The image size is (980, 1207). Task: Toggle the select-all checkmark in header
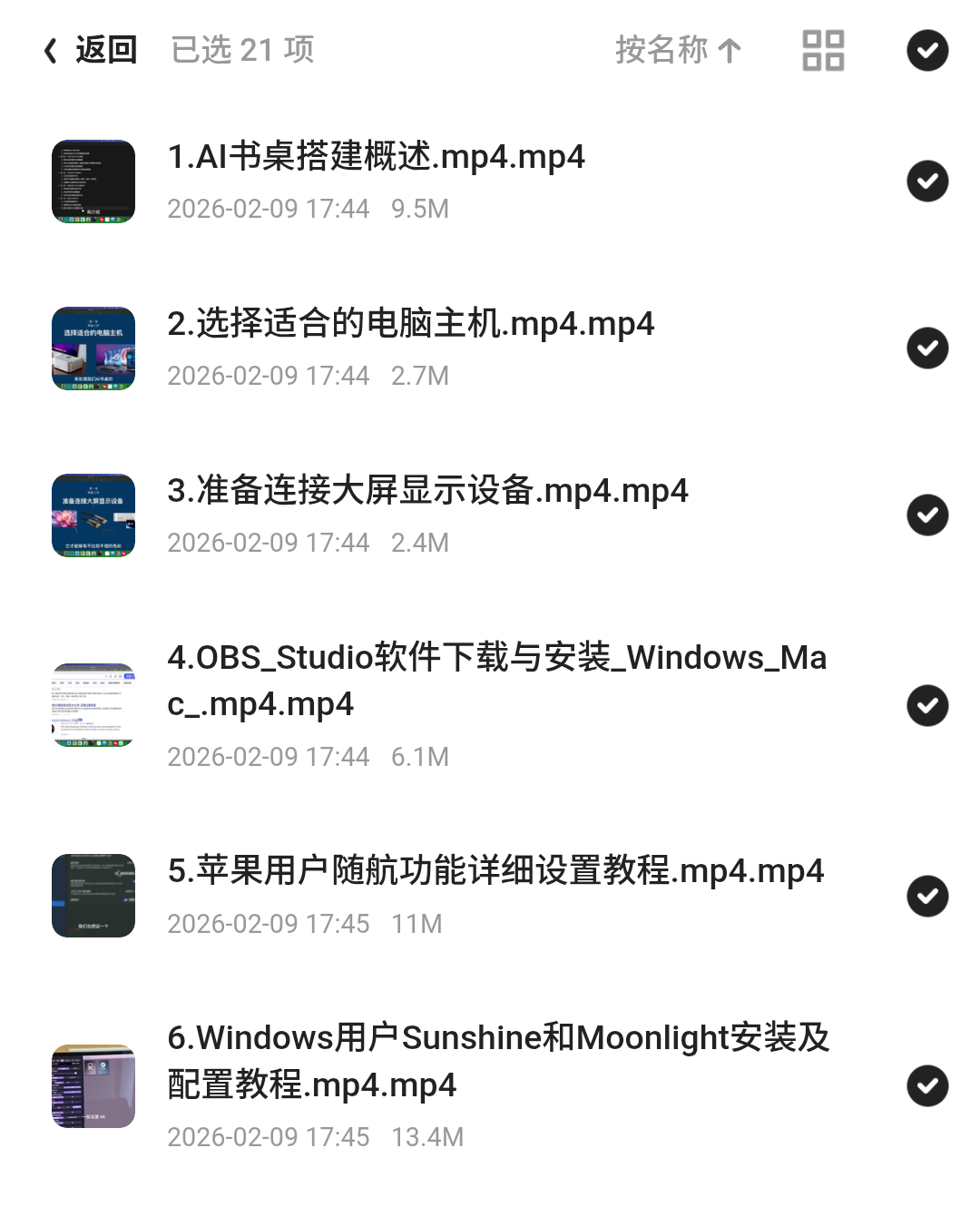pyautogui.click(x=927, y=50)
